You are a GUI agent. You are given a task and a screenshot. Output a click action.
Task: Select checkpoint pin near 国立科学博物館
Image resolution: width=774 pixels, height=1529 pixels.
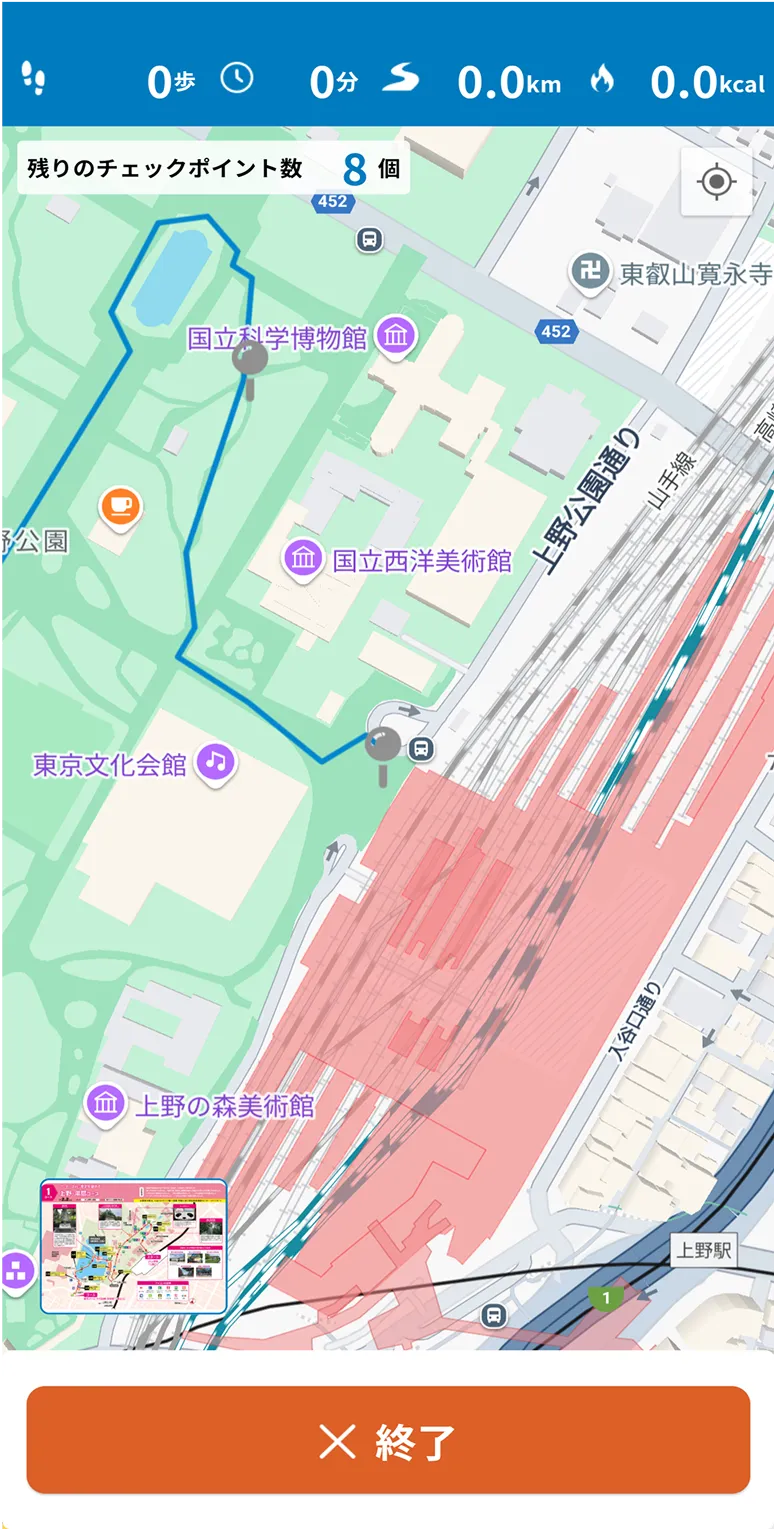point(249,361)
